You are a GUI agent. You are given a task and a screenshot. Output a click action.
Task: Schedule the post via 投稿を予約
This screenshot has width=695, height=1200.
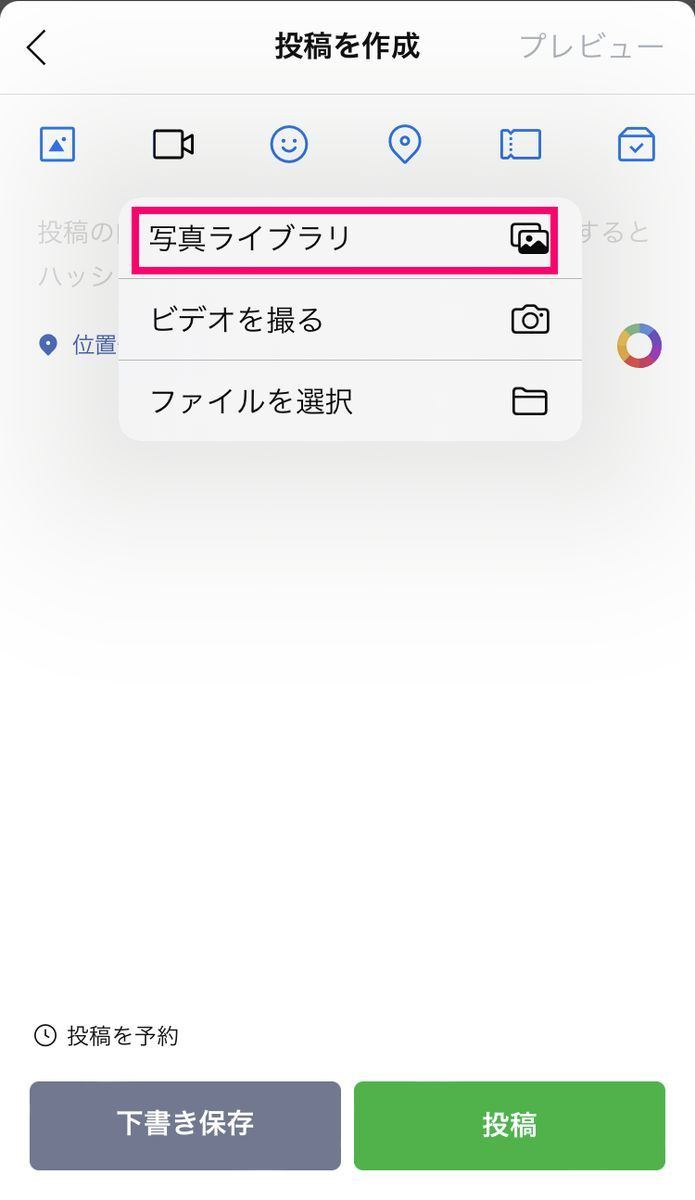click(106, 1036)
